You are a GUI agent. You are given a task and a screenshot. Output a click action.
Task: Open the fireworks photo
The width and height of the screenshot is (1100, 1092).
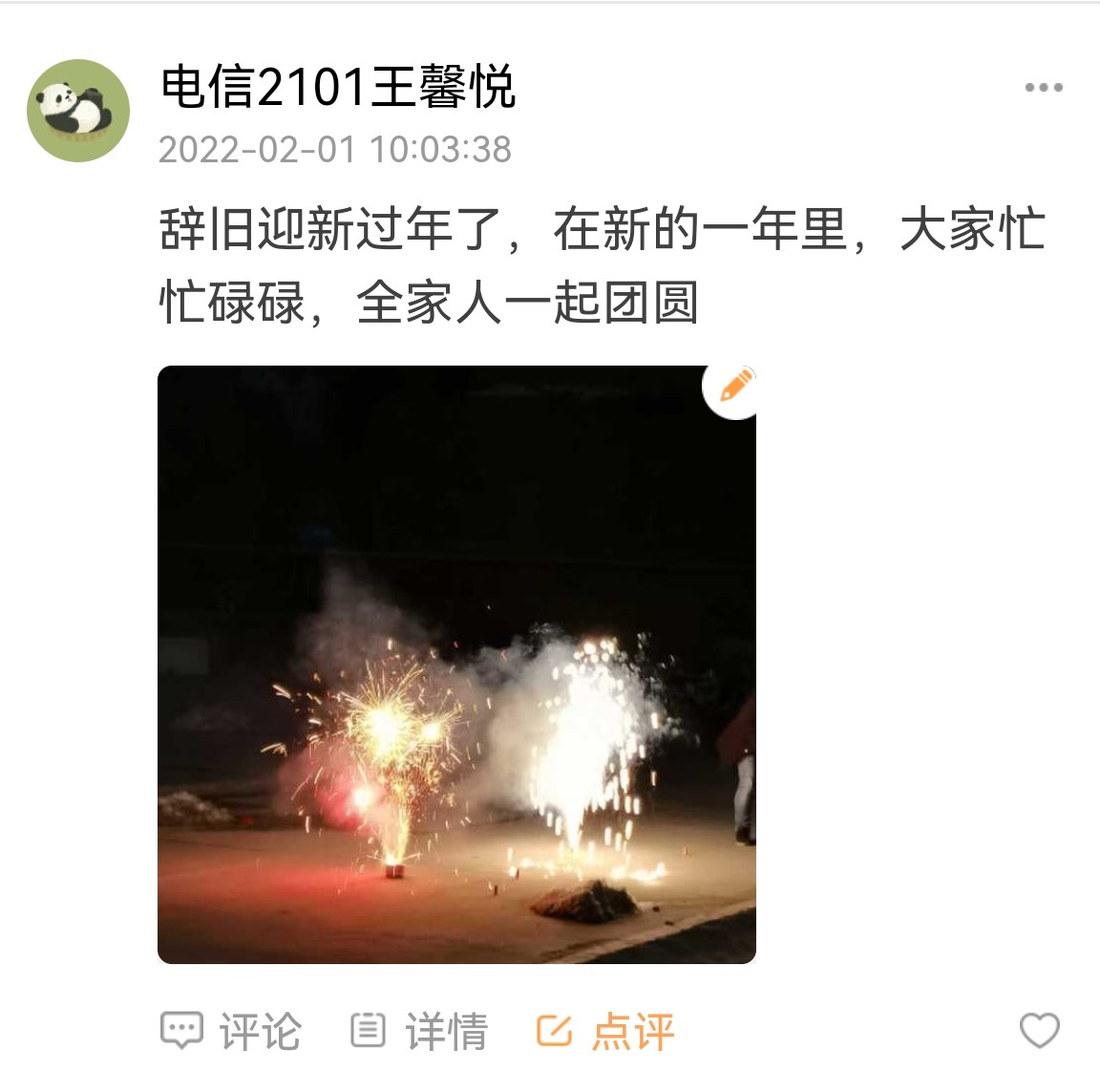click(456, 664)
